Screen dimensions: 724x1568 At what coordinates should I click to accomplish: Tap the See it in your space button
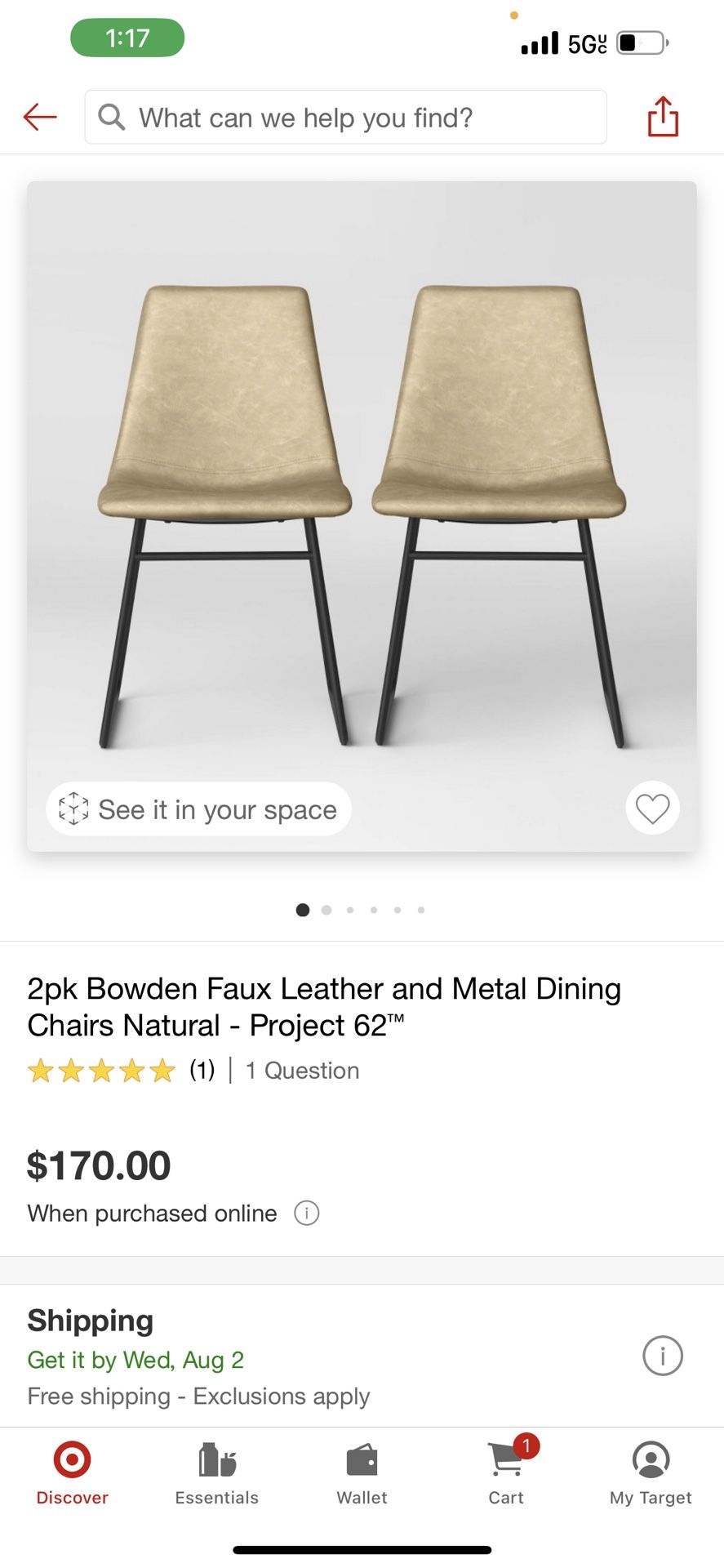point(198,809)
